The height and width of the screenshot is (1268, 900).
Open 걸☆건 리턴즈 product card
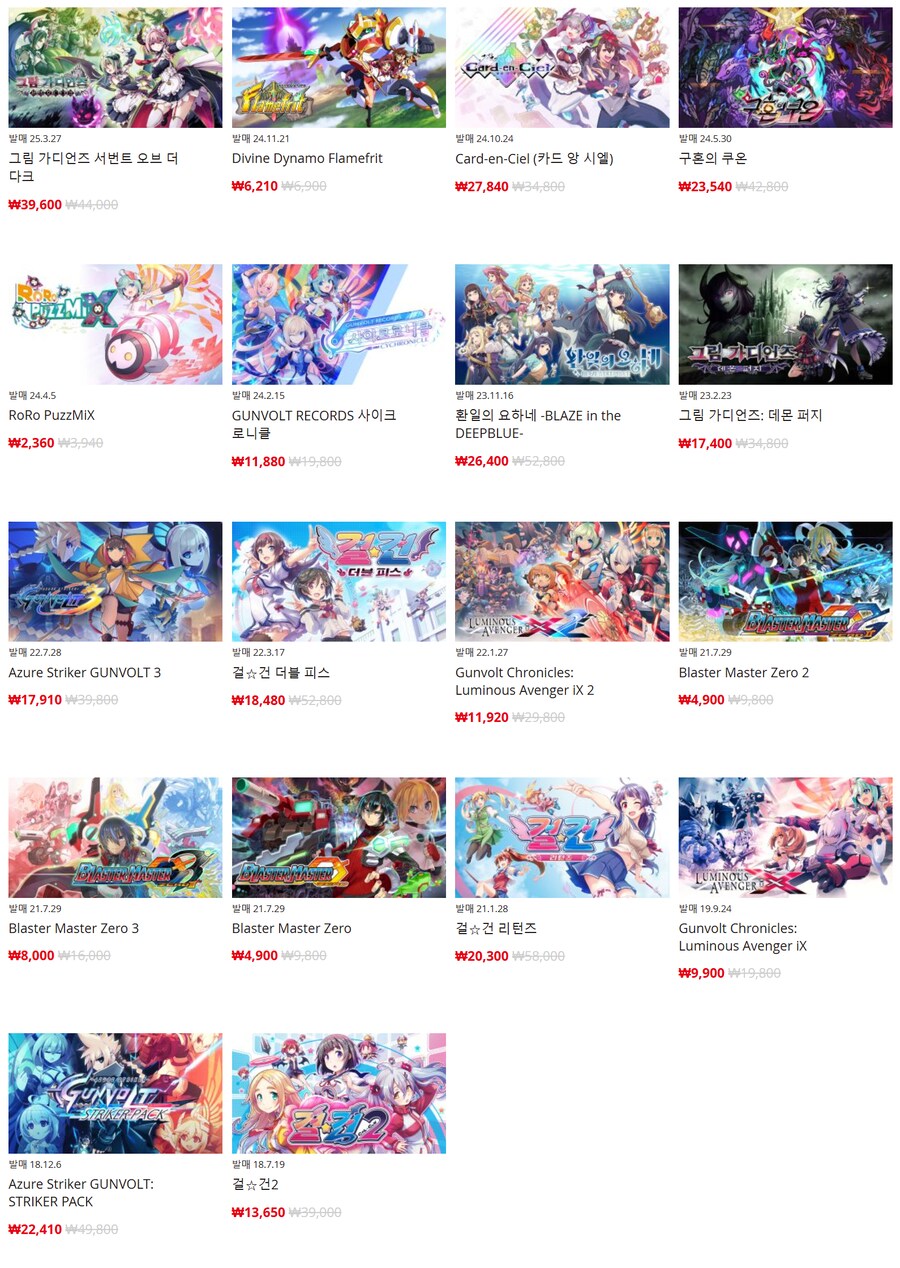point(562,837)
